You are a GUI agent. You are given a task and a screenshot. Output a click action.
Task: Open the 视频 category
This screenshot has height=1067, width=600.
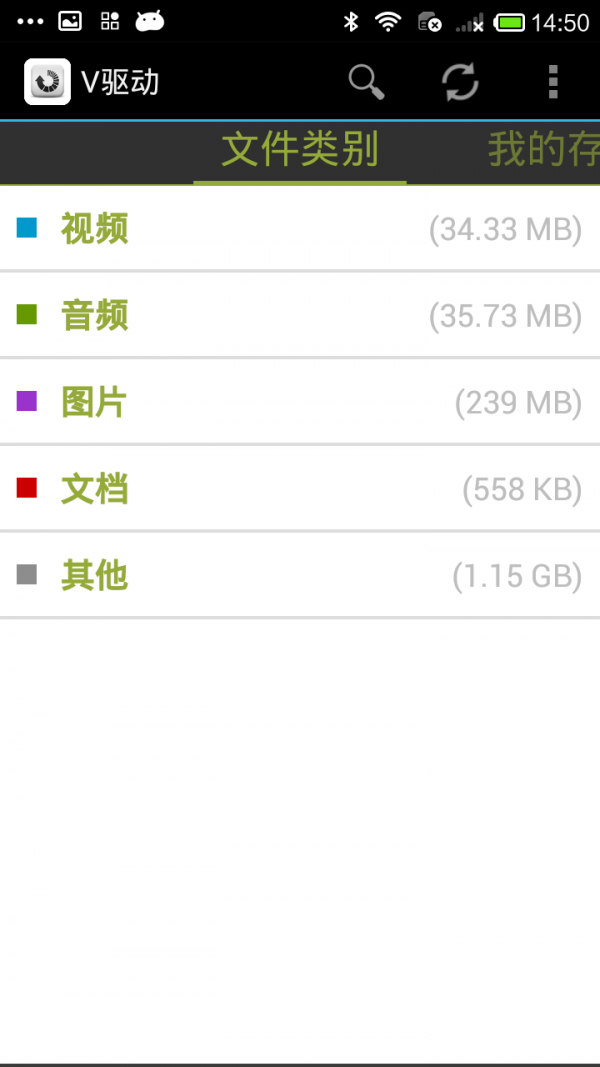pos(300,228)
